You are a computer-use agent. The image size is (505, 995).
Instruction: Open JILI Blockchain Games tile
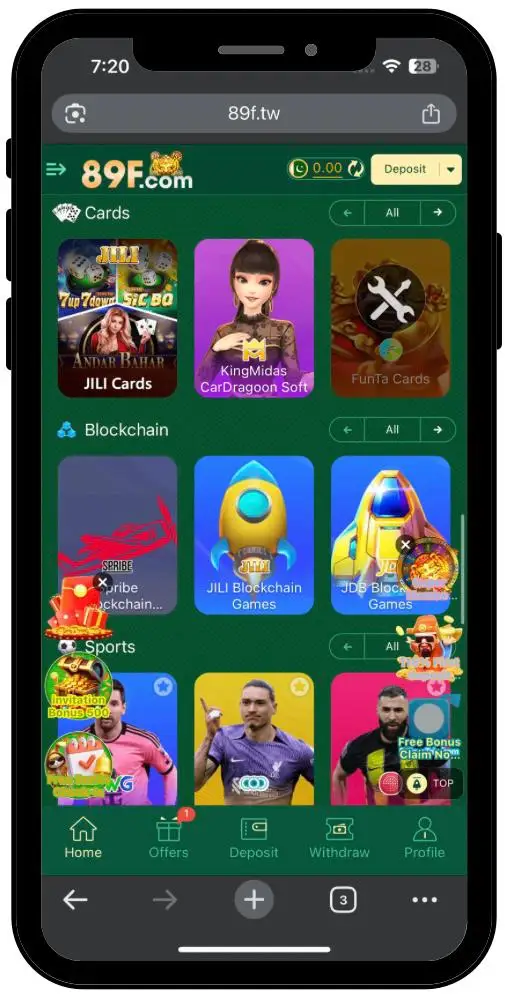pos(254,535)
